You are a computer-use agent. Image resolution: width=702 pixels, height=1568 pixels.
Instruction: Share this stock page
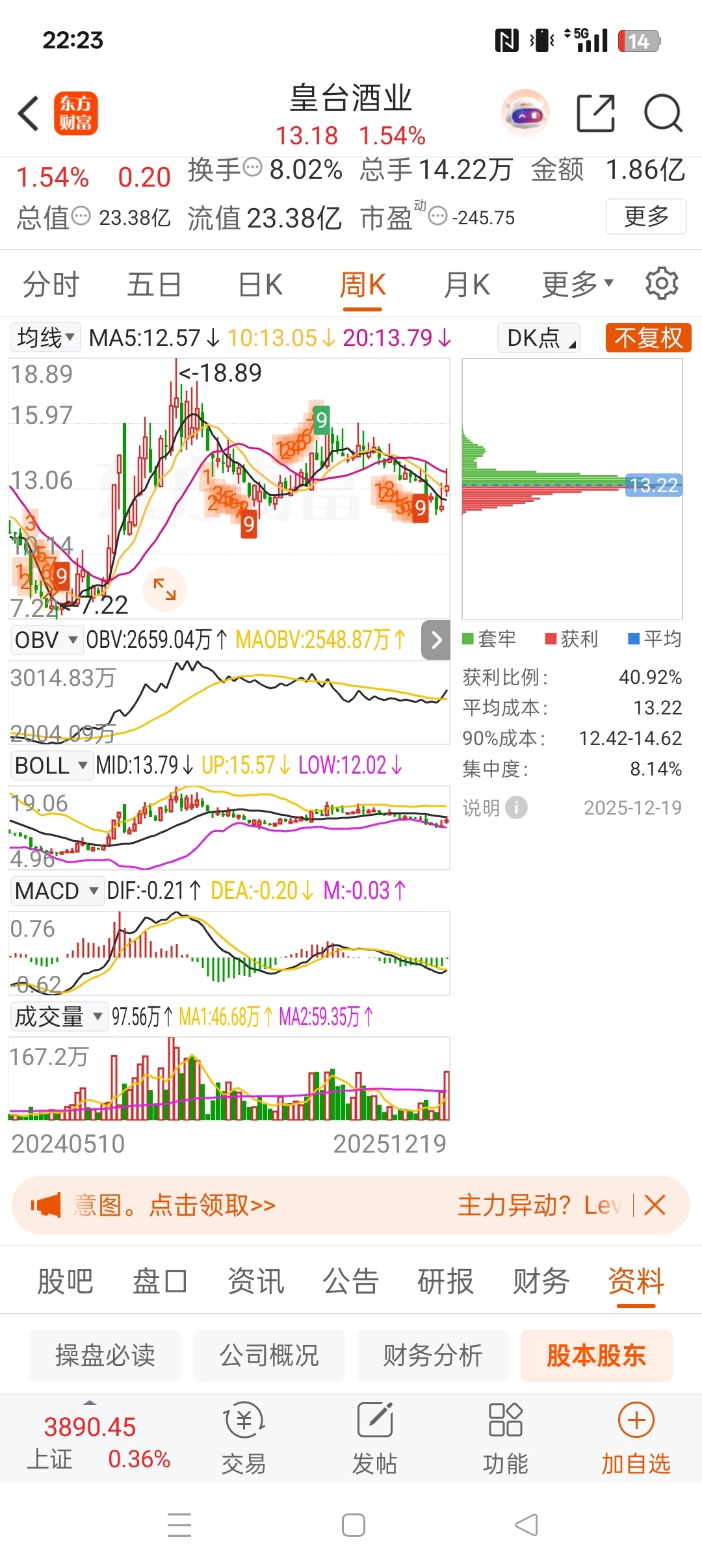point(595,114)
